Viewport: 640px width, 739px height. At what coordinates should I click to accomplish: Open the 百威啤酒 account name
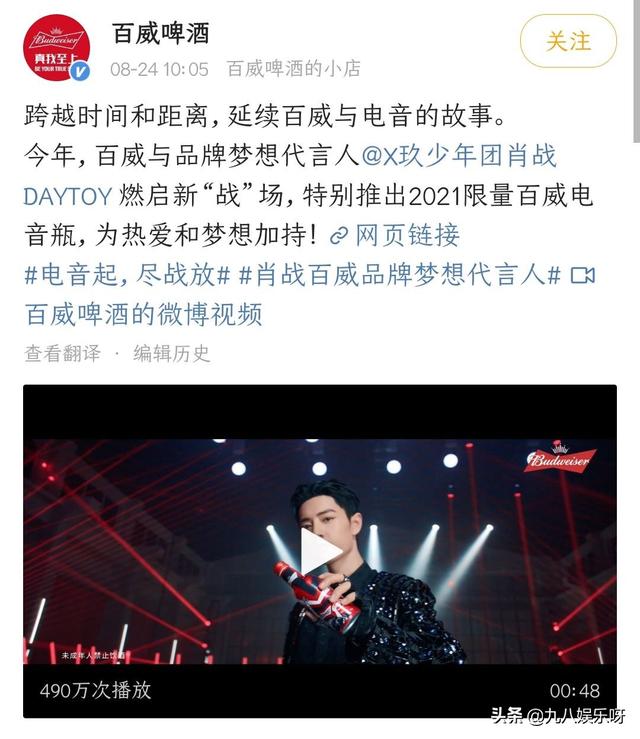click(x=160, y=33)
